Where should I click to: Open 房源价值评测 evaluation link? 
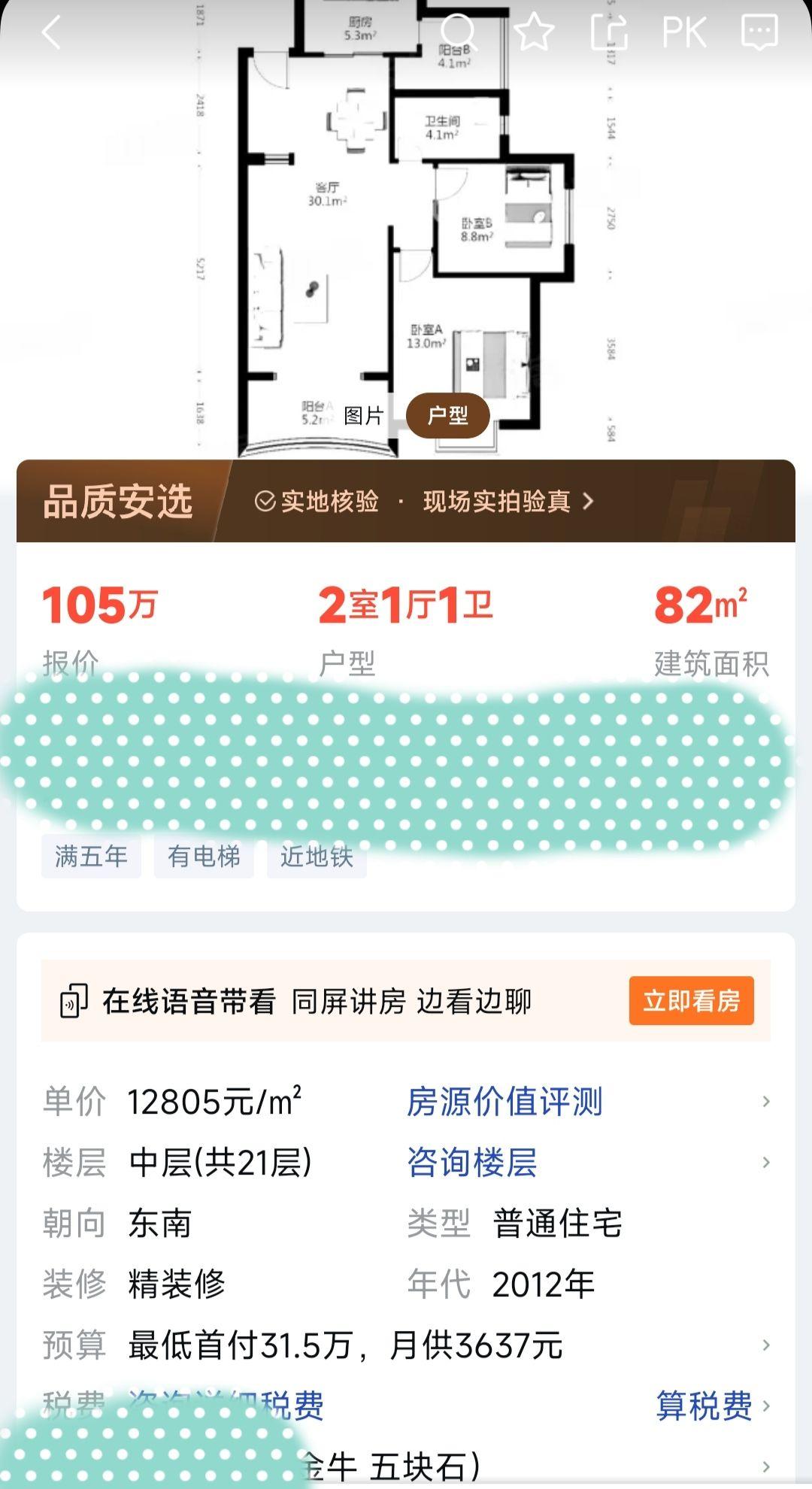coord(504,1102)
